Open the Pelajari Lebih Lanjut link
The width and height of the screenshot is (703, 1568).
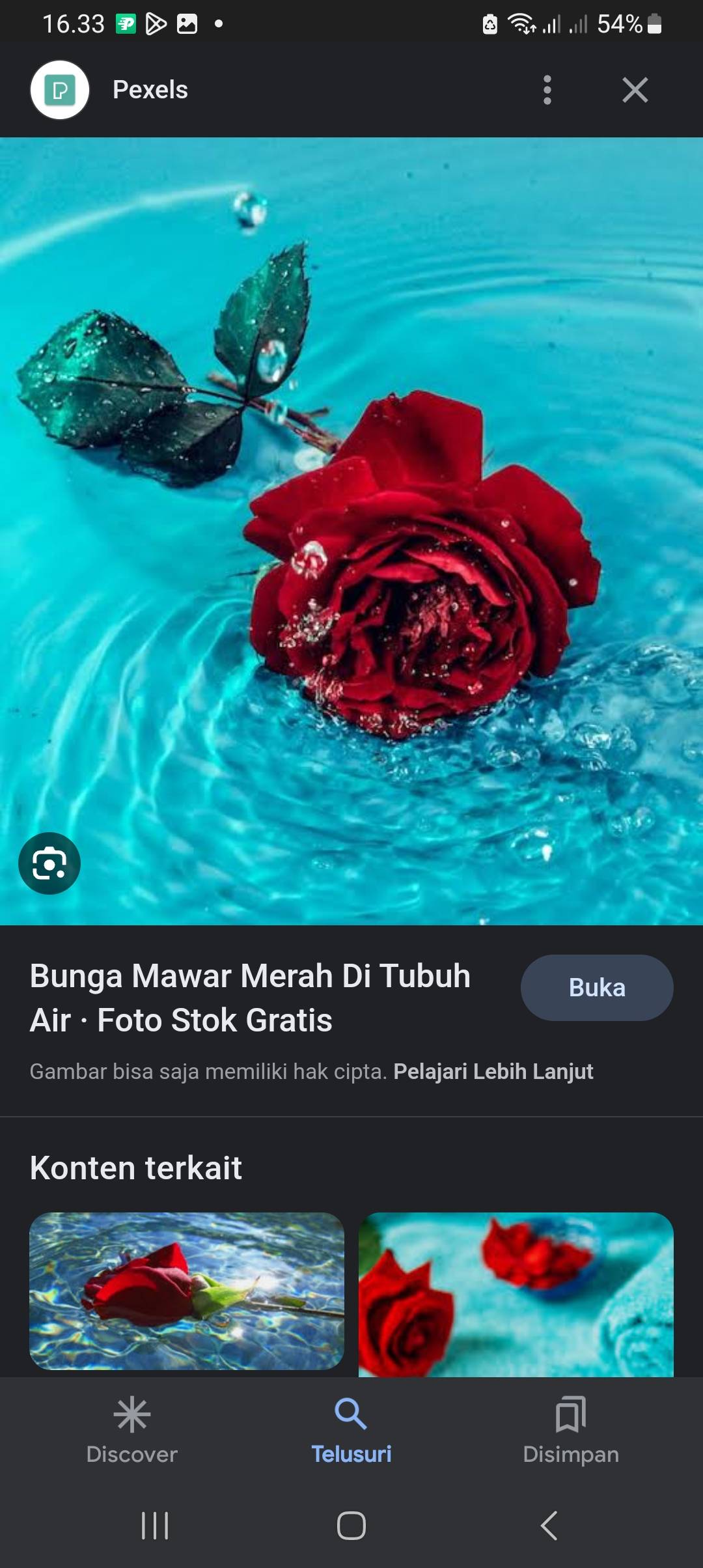493,1072
